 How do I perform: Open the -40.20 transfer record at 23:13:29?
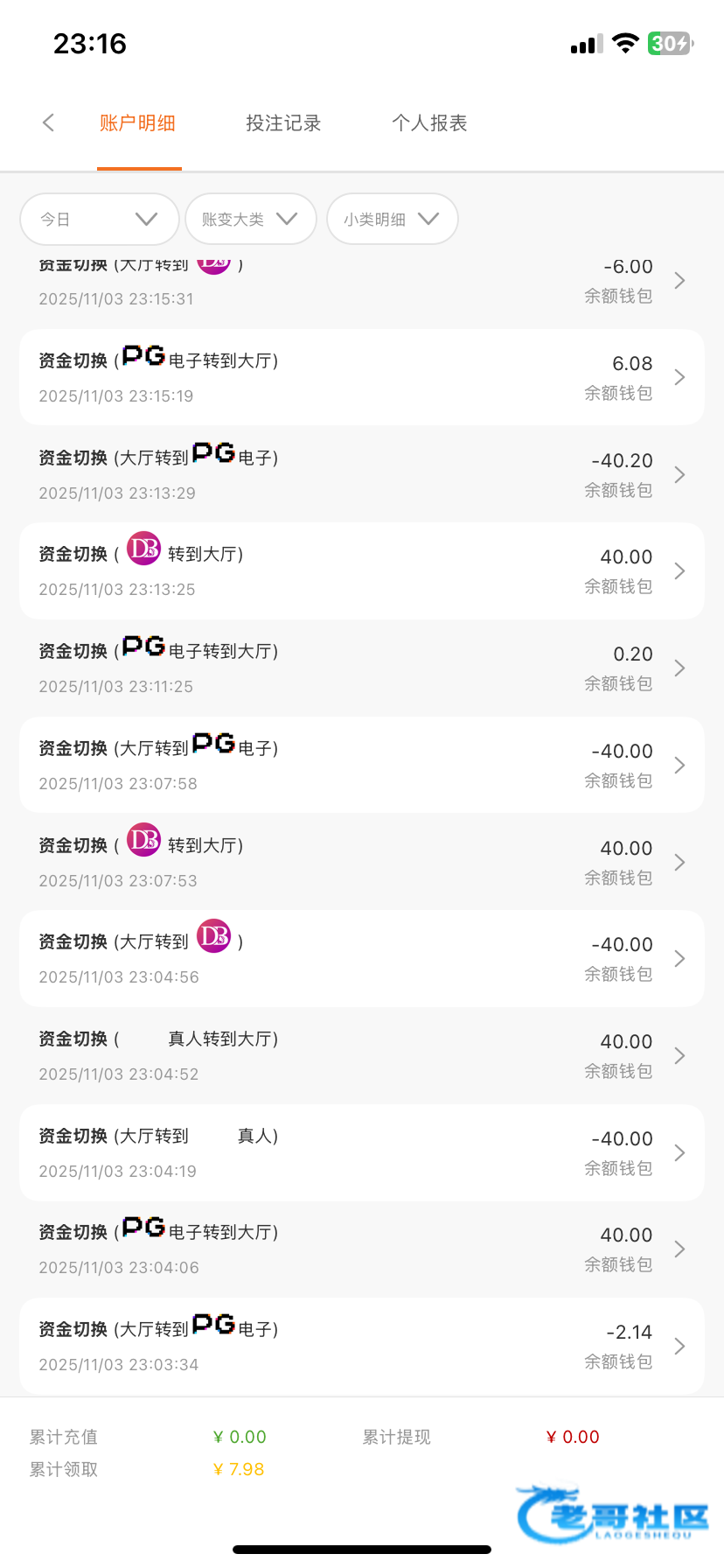click(361, 474)
